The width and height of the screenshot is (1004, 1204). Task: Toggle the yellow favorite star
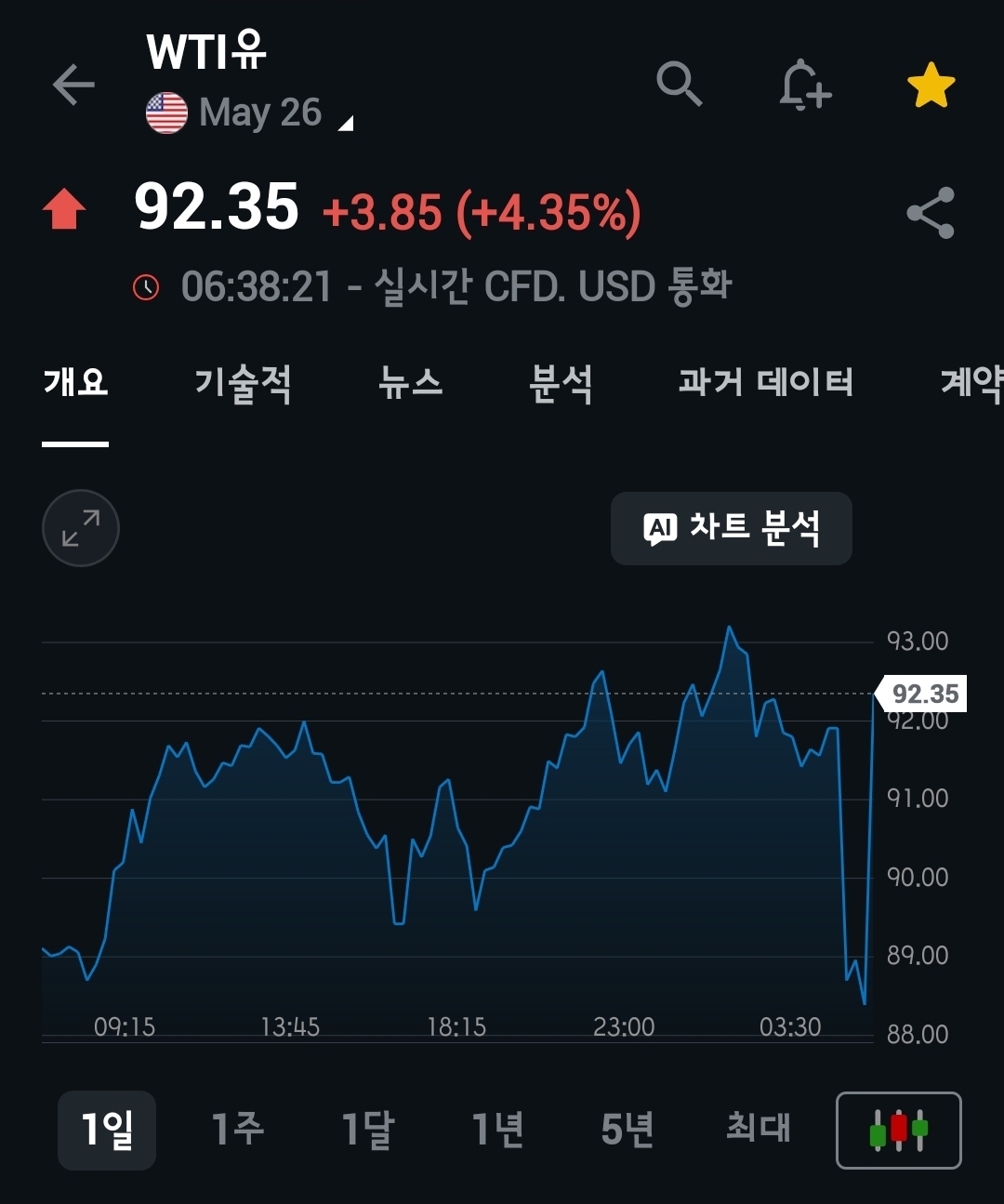(931, 86)
